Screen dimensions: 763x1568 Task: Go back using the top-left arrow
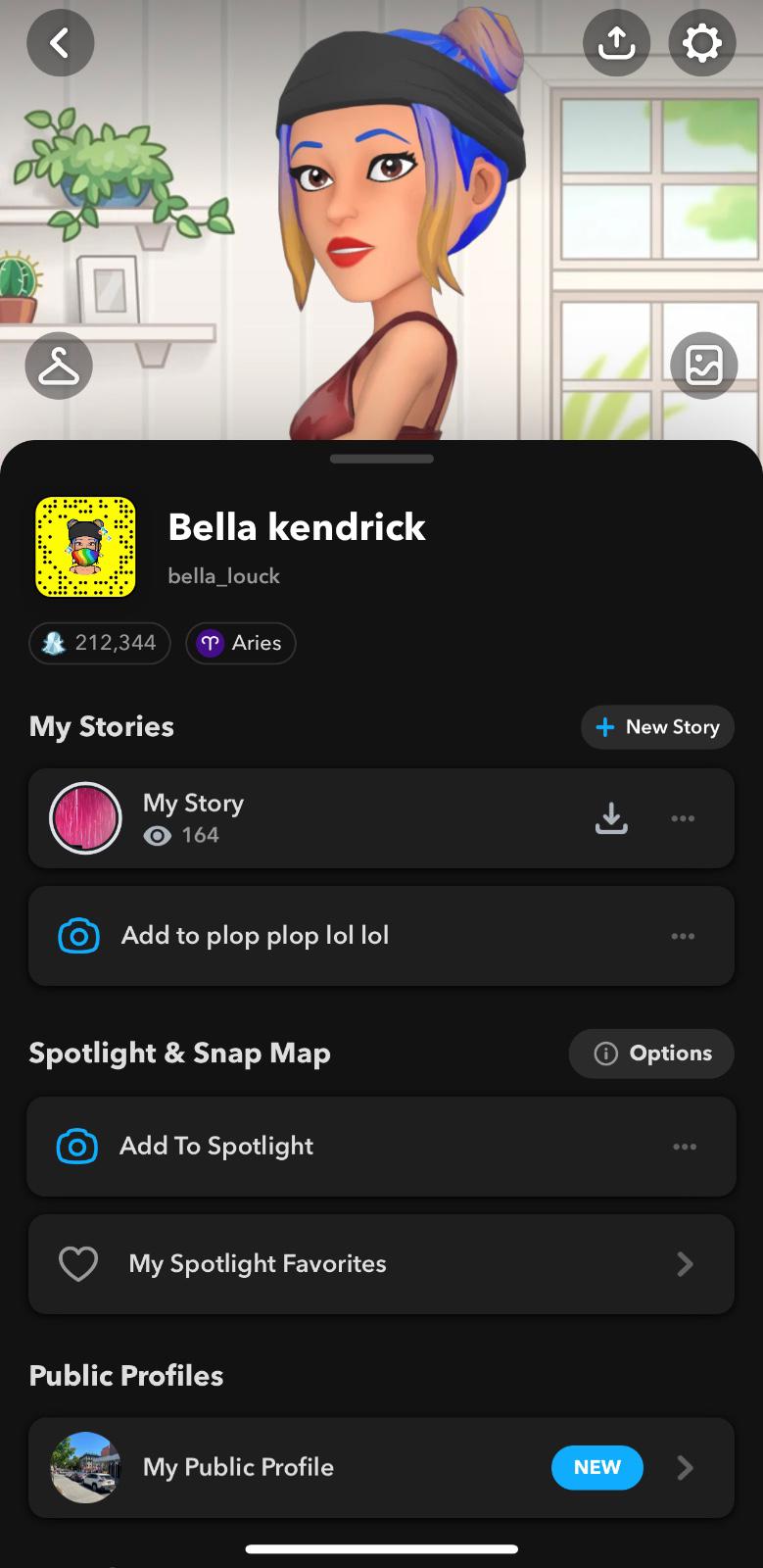point(60,42)
